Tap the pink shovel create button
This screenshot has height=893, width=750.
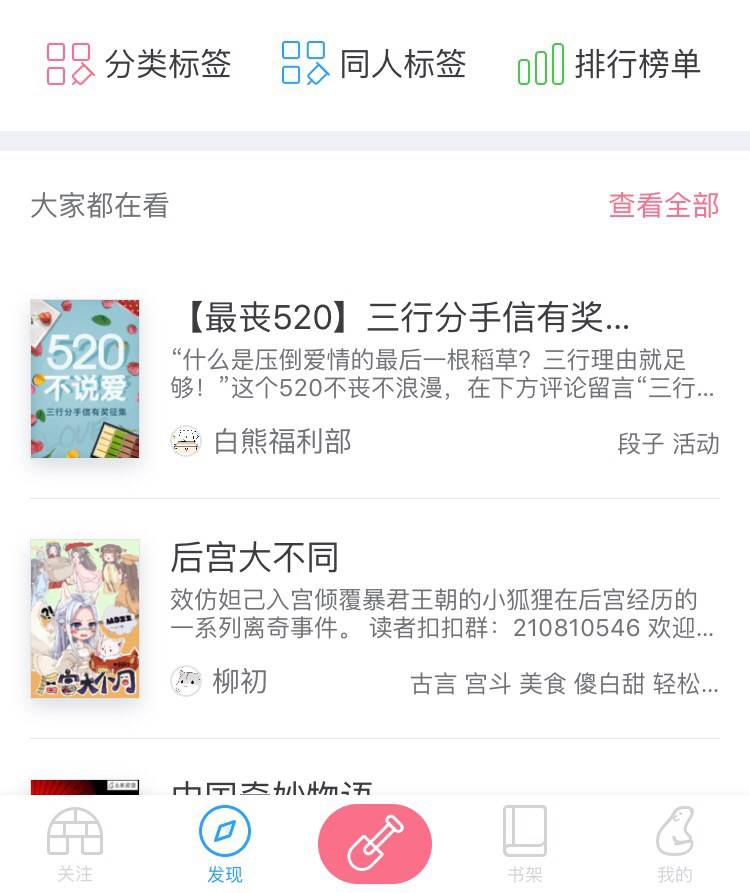tap(375, 844)
